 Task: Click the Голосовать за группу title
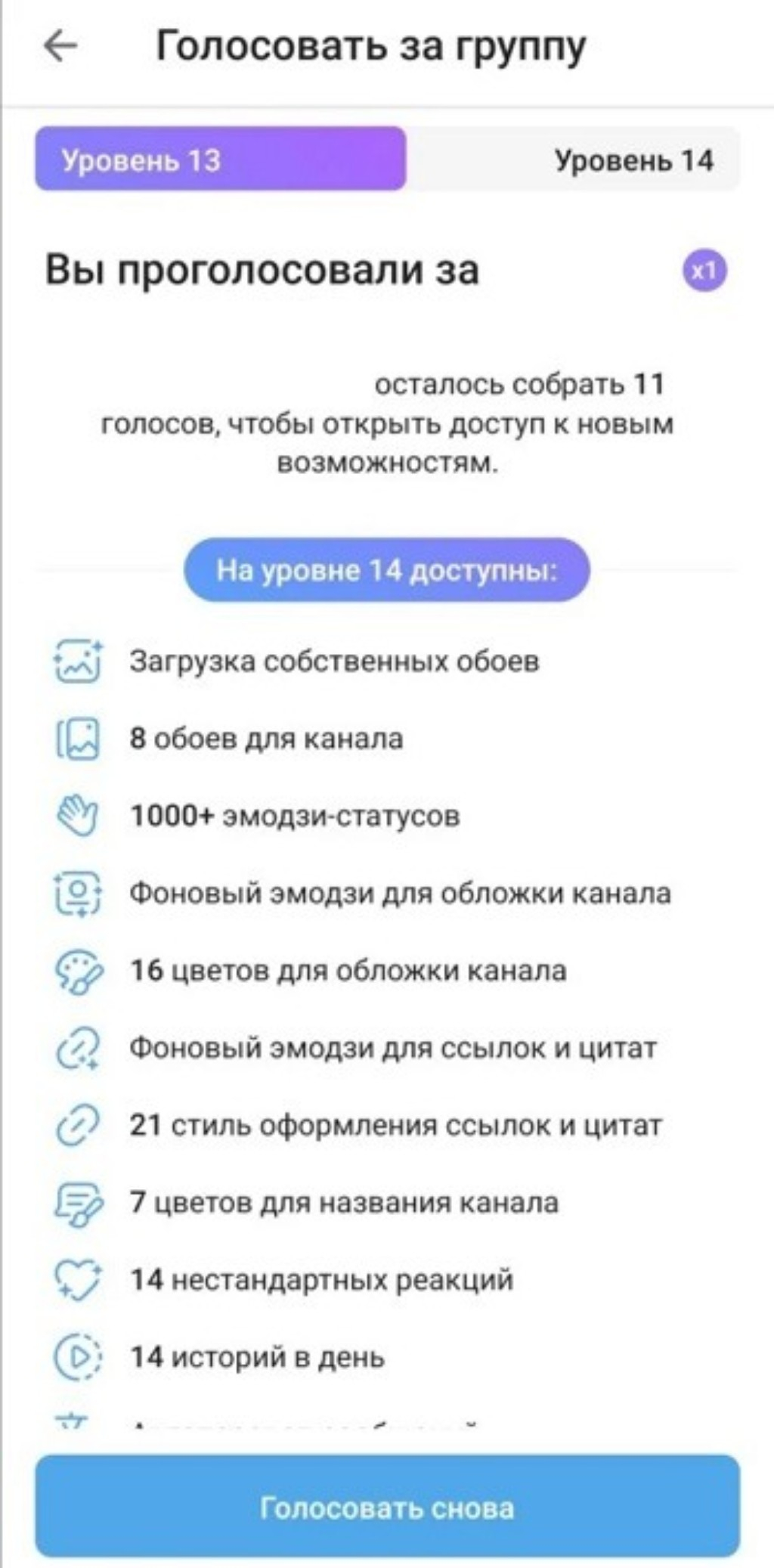[371, 45]
